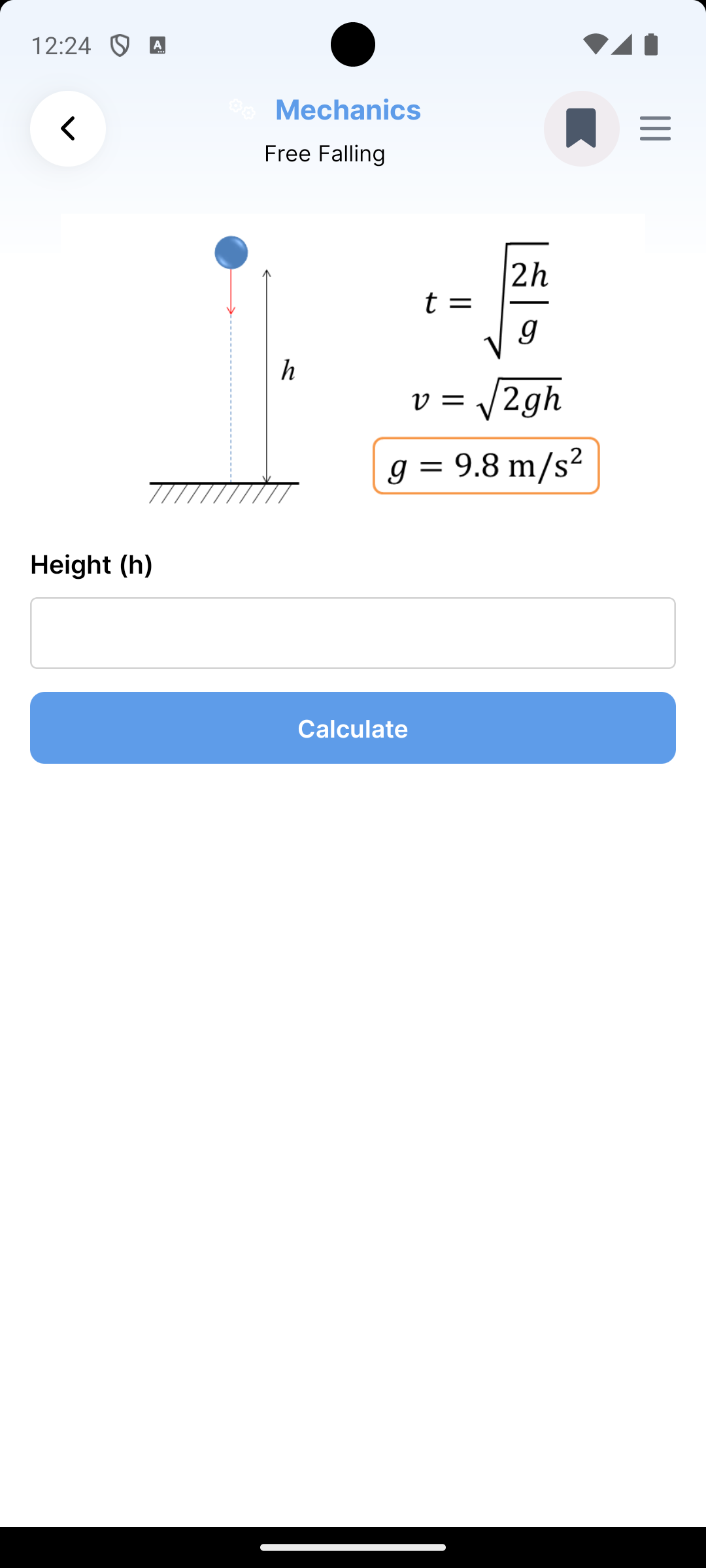The width and height of the screenshot is (706, 1568).
Task: Tap the shield icon in status bar
Action: 120,44
